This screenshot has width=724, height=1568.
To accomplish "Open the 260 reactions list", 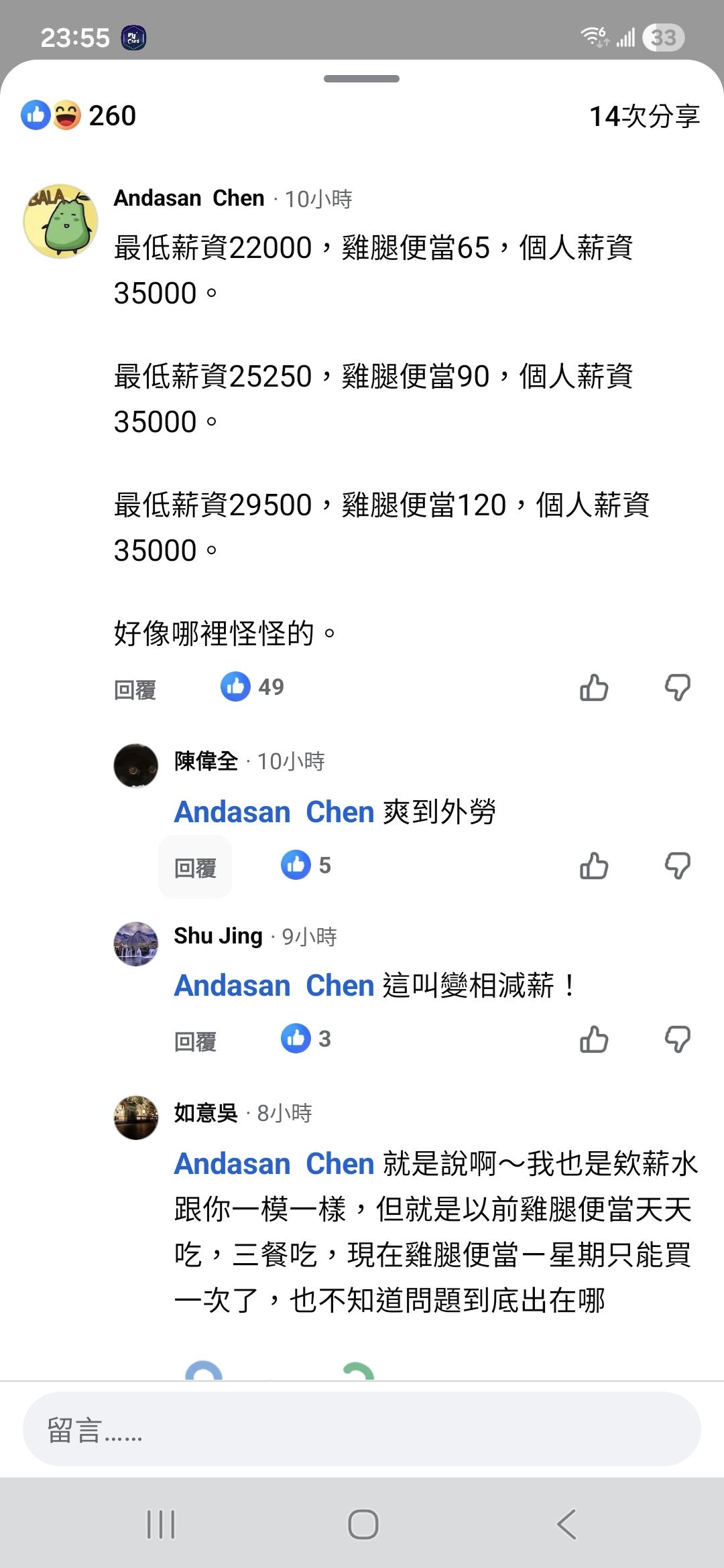I will coord(78,115).
